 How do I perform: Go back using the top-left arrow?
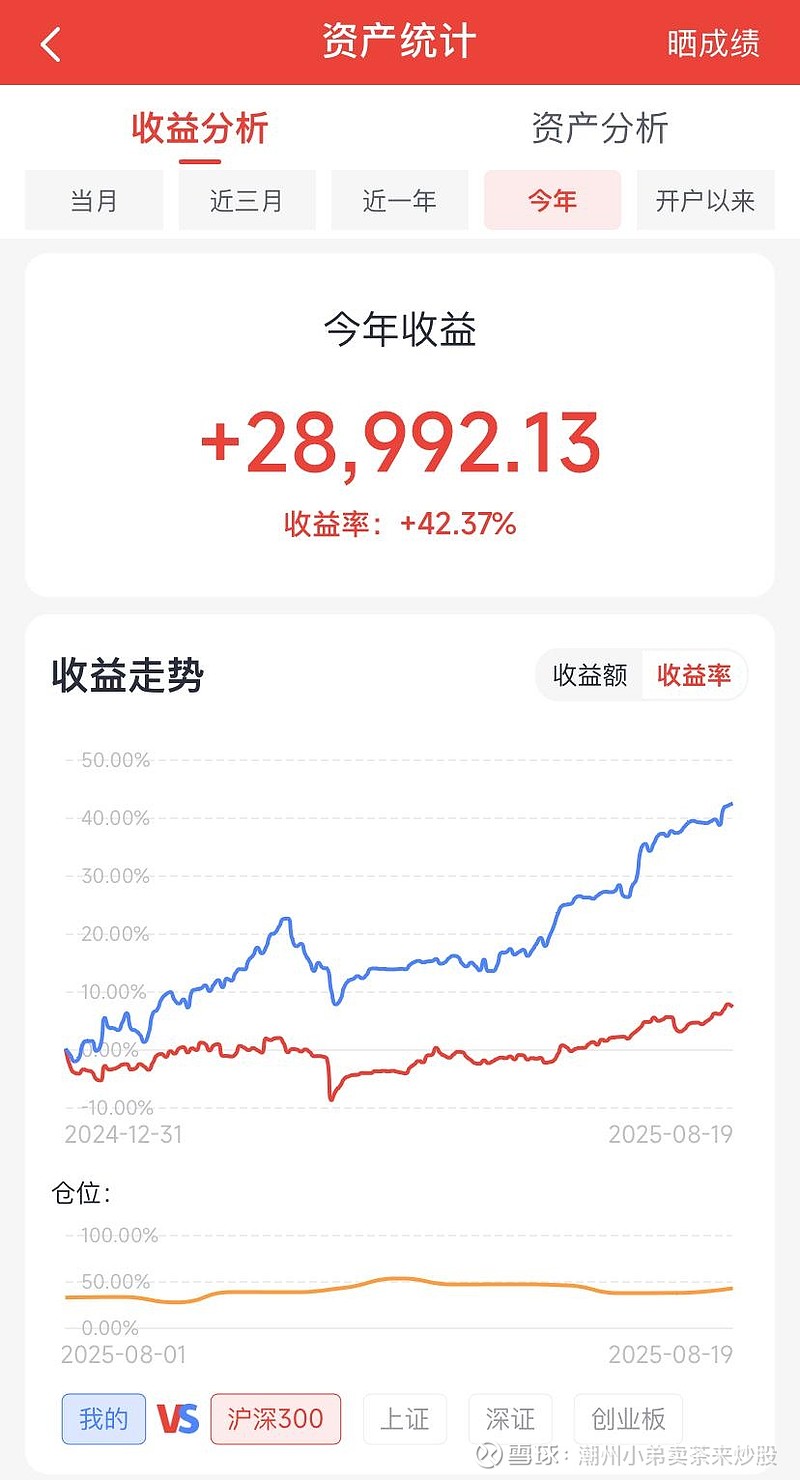tap(51, 44)
